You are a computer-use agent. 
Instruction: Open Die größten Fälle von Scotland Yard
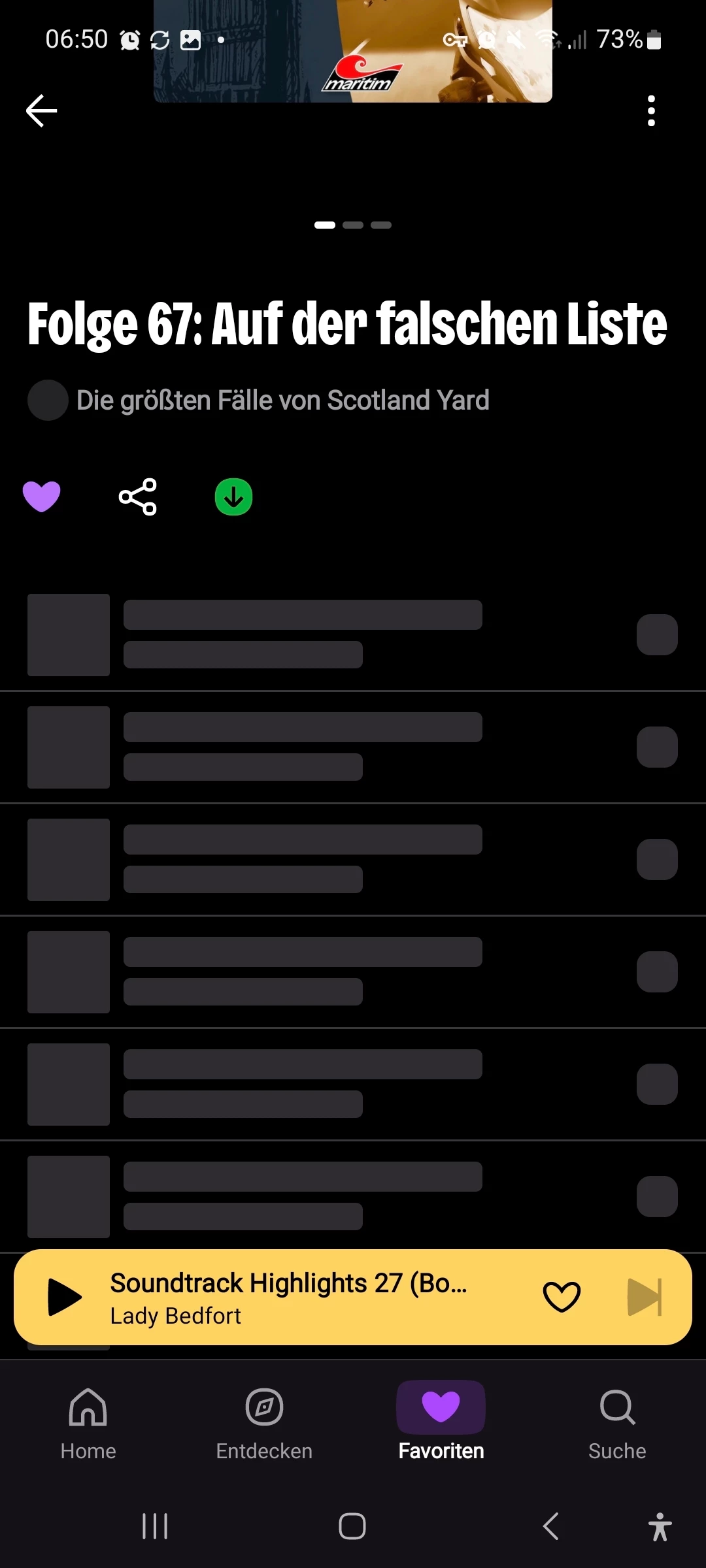[x=282, y=400]
